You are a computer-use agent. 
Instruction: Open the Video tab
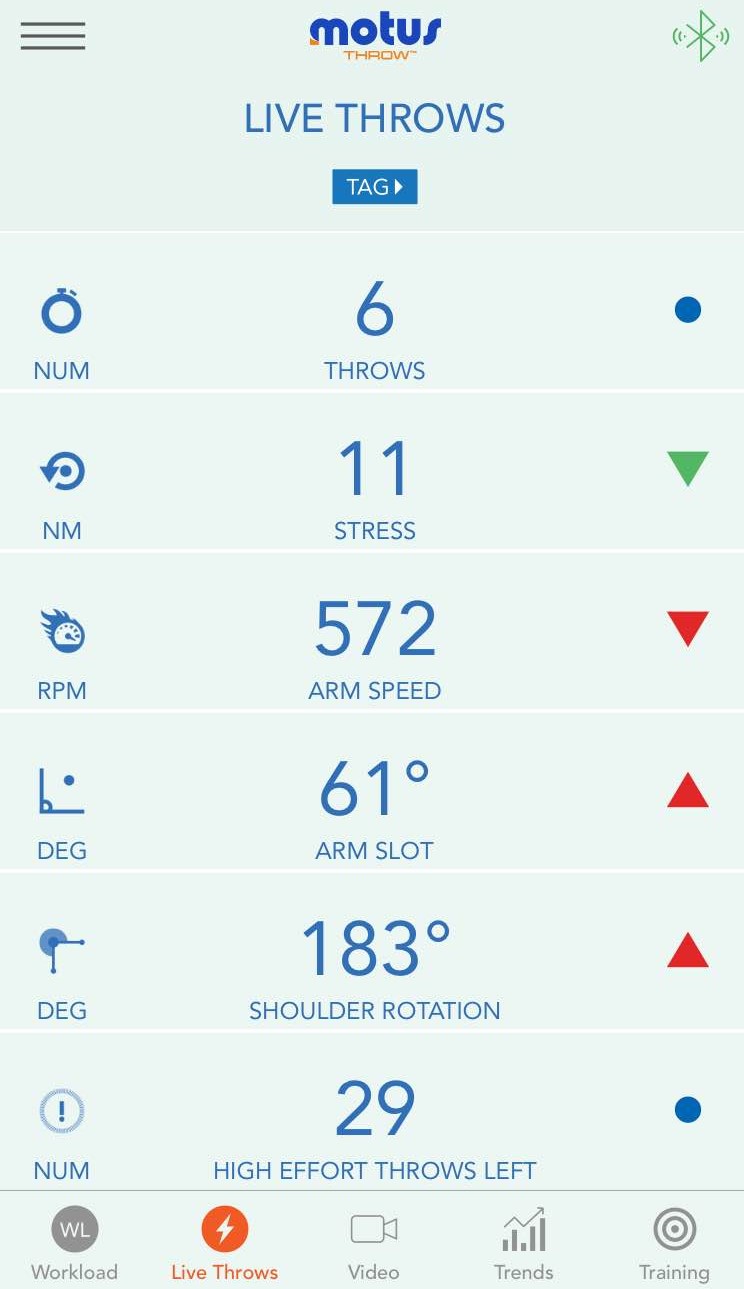373,1244
